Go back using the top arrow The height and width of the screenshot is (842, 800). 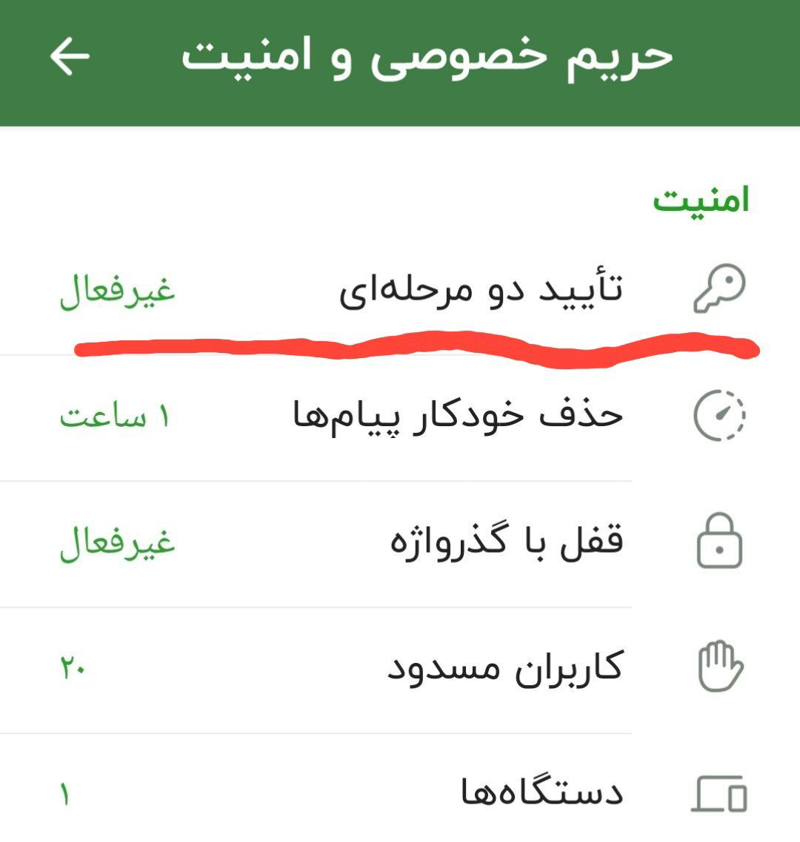point(70,57)
